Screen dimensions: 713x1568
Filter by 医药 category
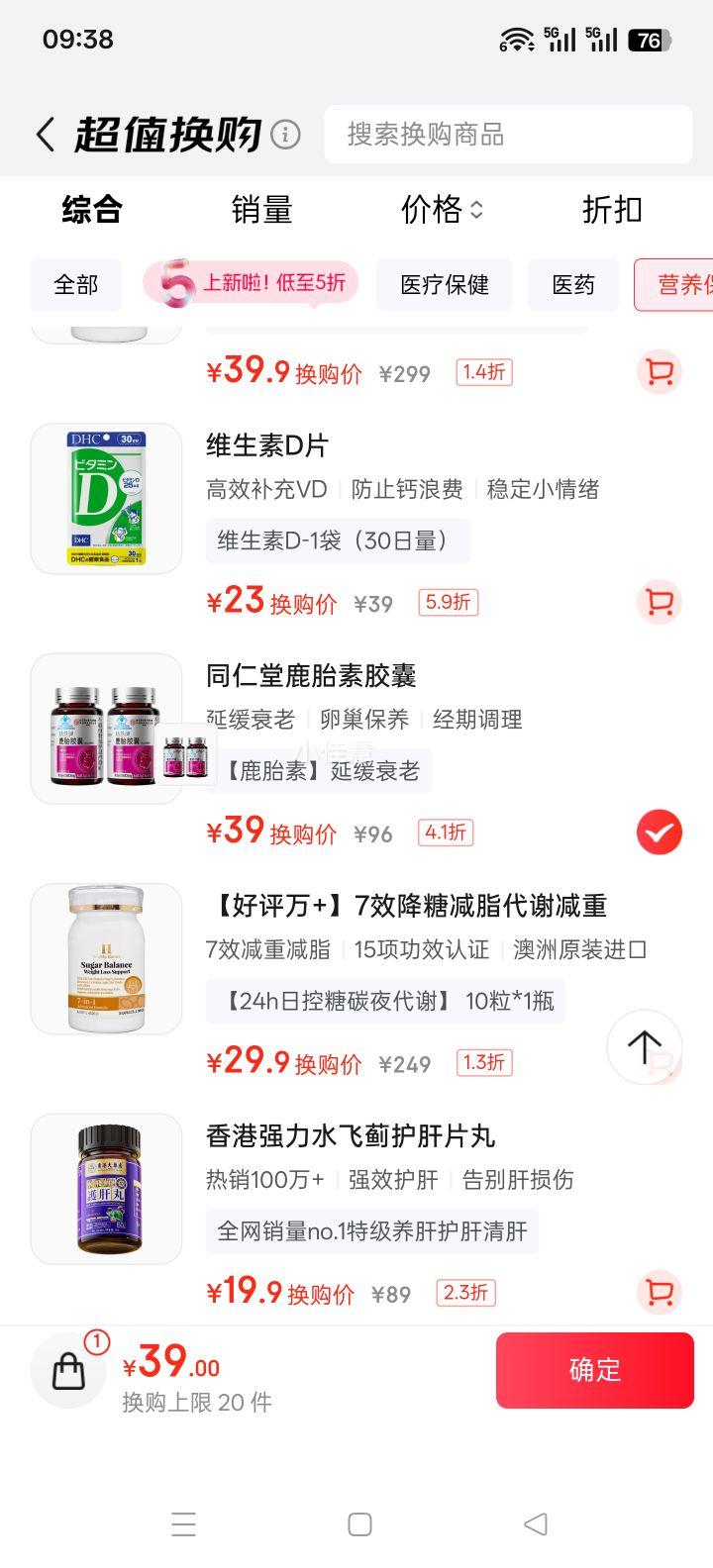[x=573, y=285]
